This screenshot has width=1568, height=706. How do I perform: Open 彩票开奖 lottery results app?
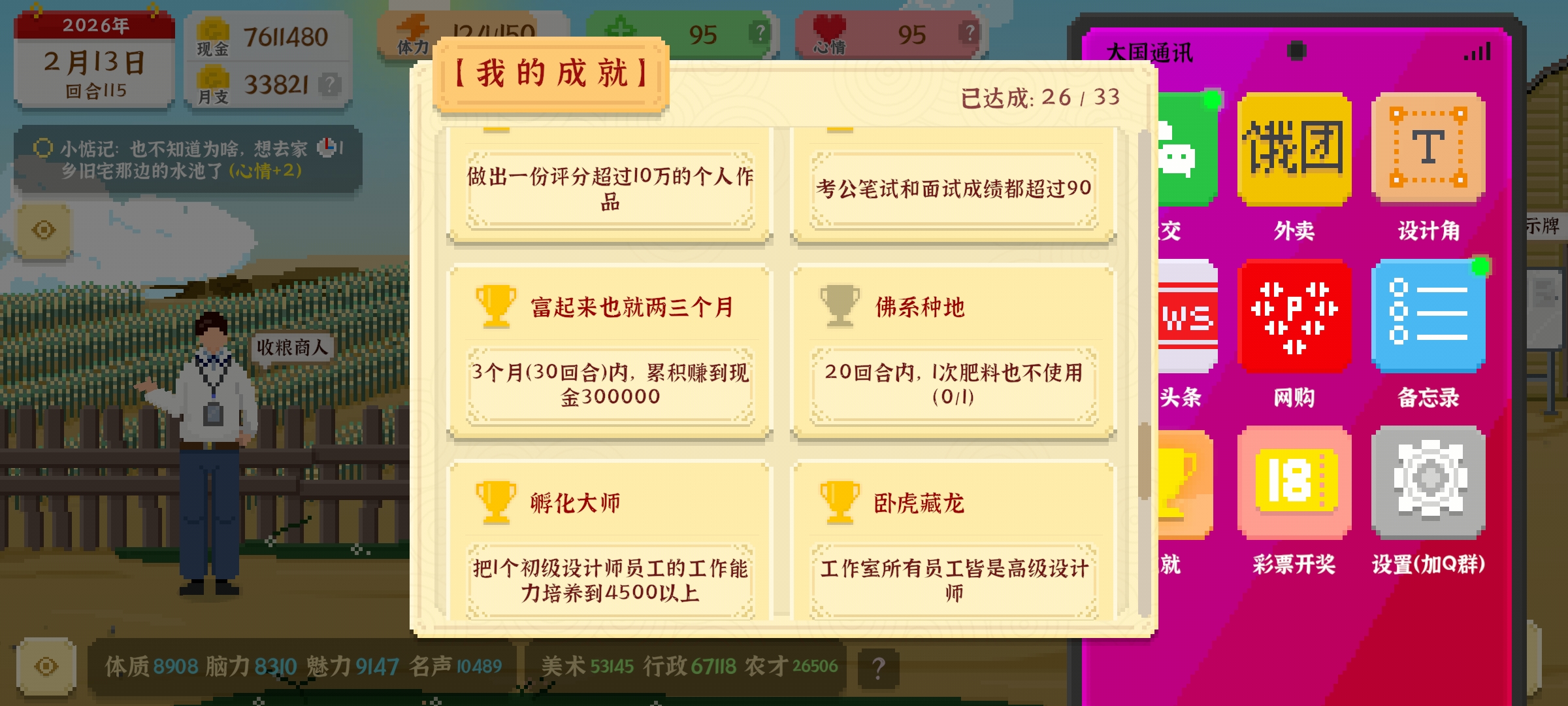tap(1294, 484)
